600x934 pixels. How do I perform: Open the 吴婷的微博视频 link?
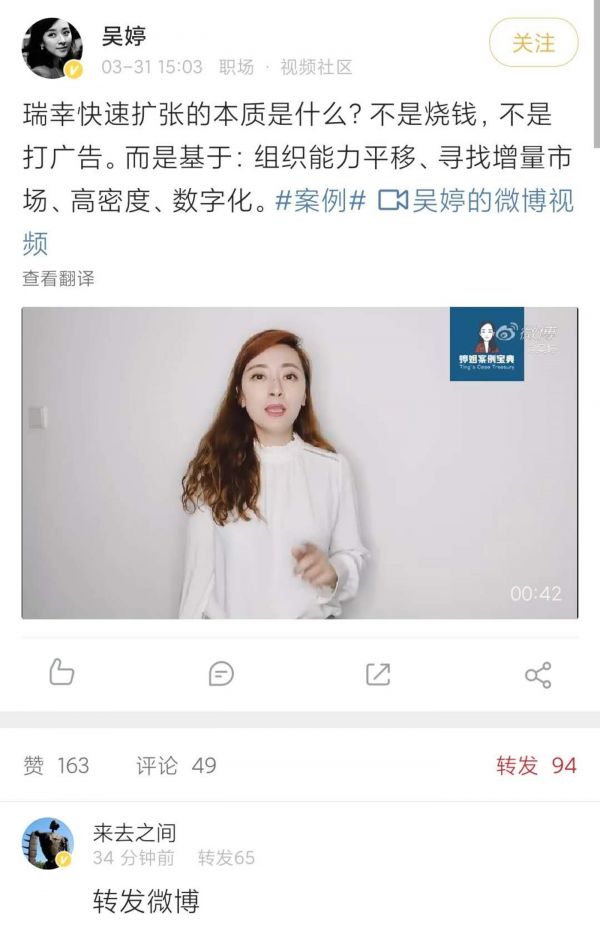pyautogui.click(x=477, y=200)
